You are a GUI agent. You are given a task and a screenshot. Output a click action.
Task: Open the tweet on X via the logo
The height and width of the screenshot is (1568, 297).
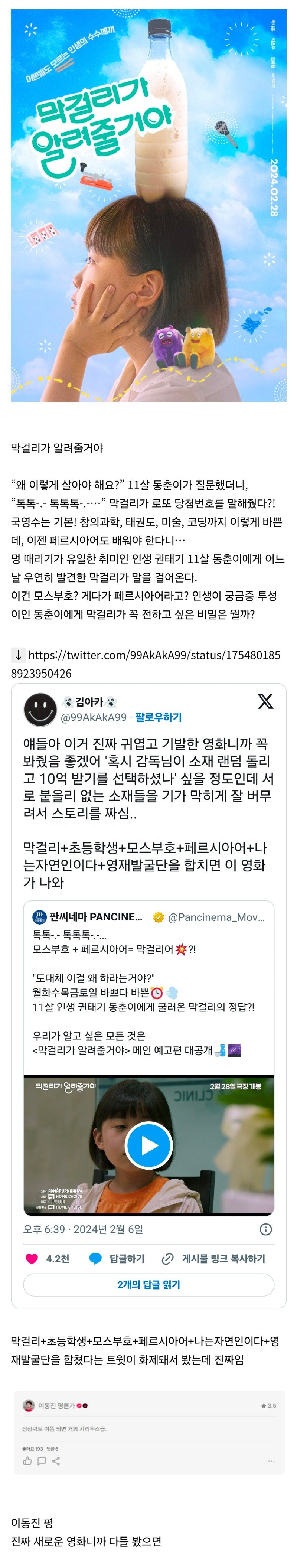265,702
